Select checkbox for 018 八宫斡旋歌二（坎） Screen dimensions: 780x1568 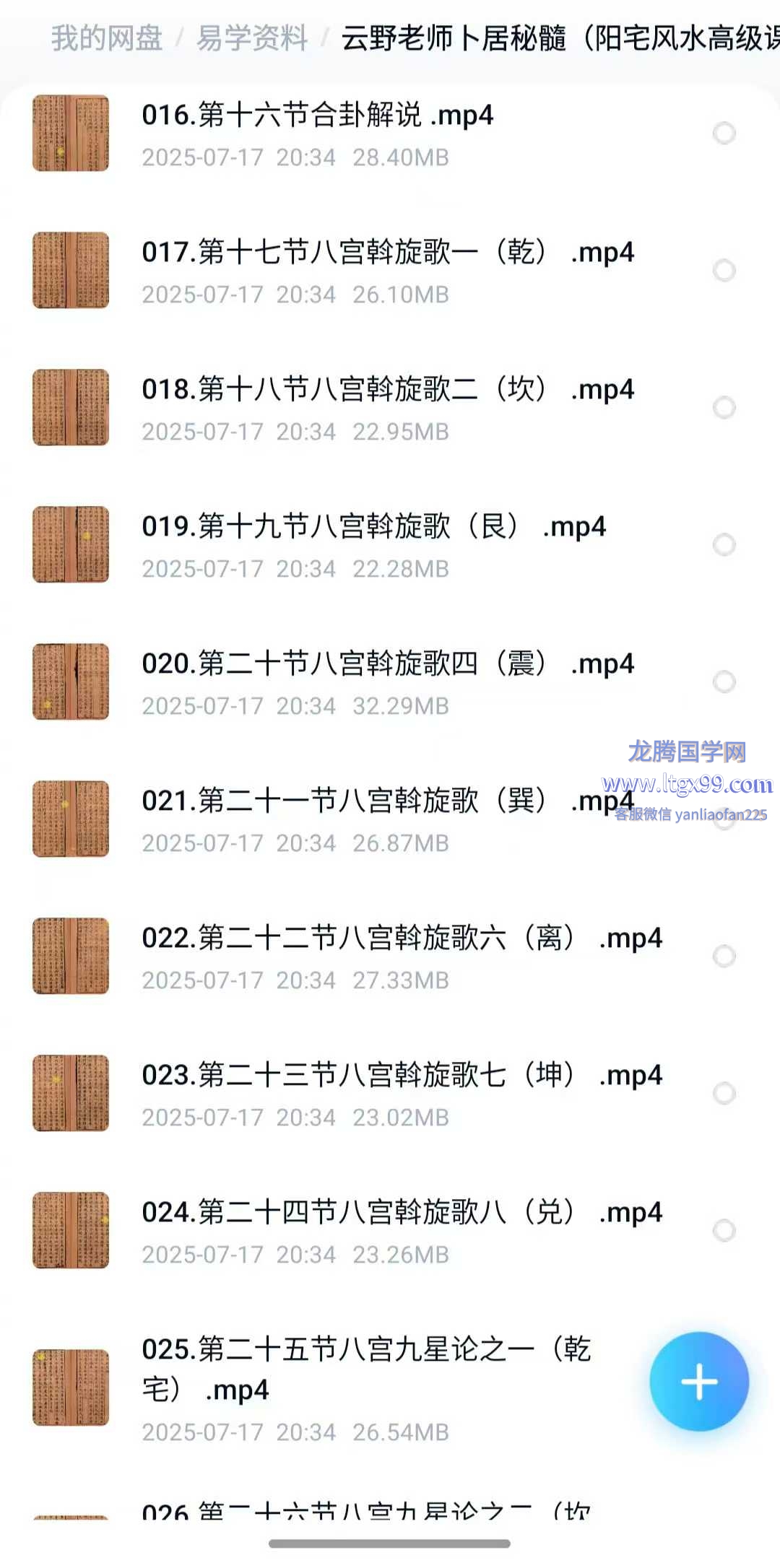click(x=724, y=408)
